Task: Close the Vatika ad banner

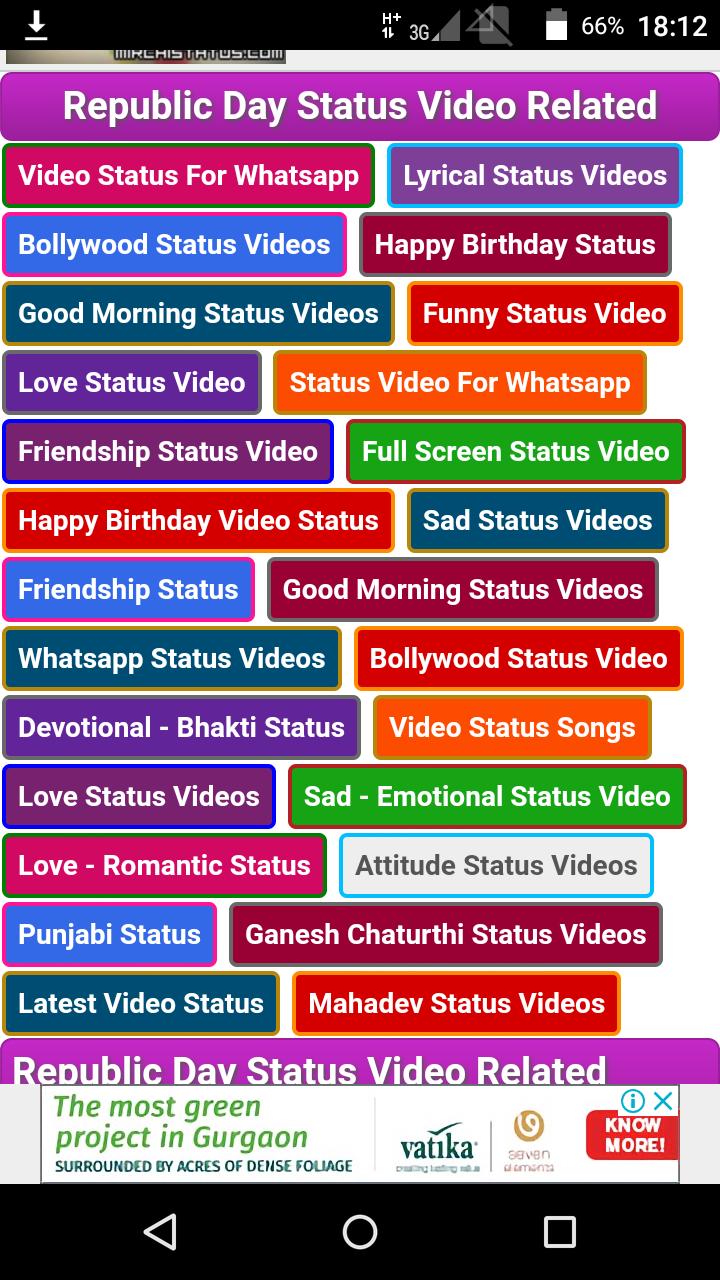Action: pos(663,1101)
